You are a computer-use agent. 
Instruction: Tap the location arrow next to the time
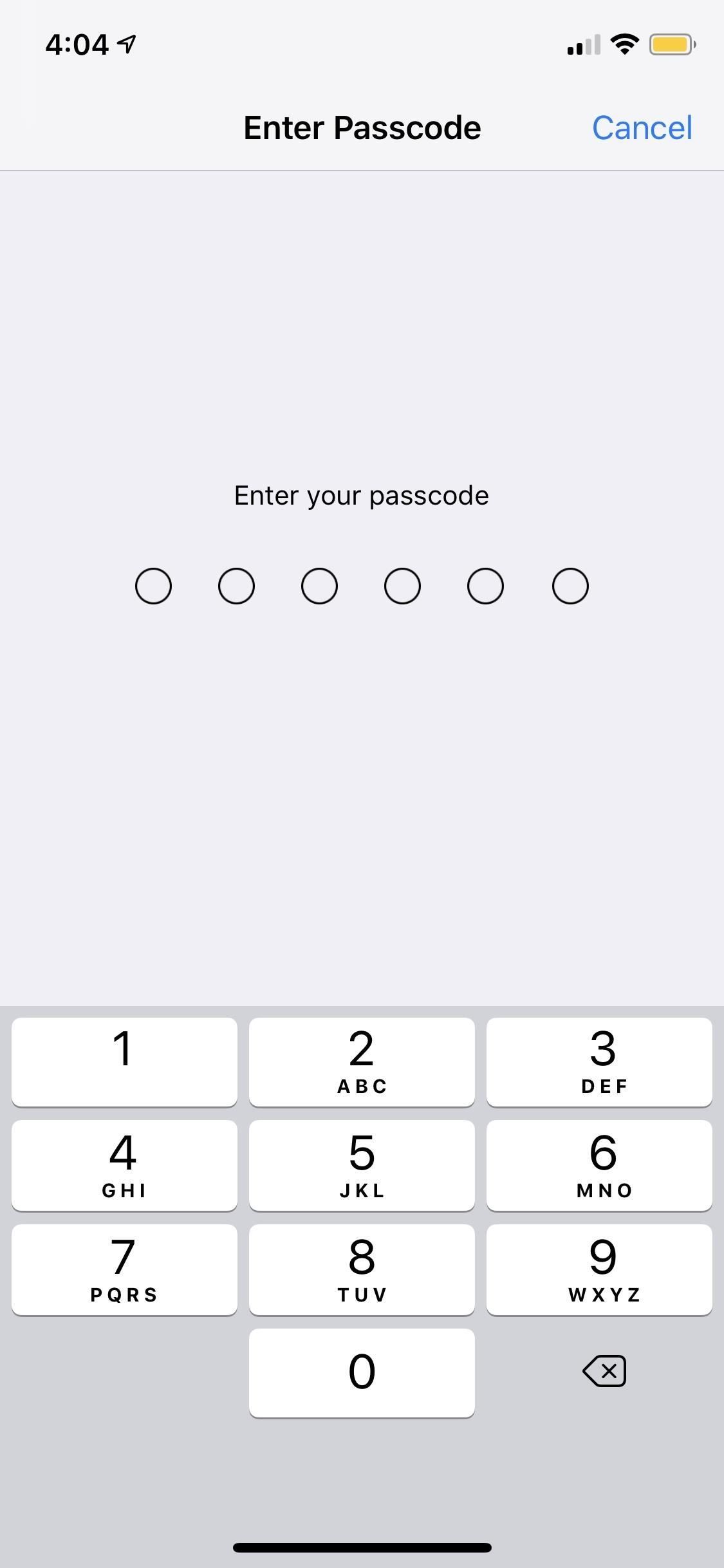pos(126,42)
